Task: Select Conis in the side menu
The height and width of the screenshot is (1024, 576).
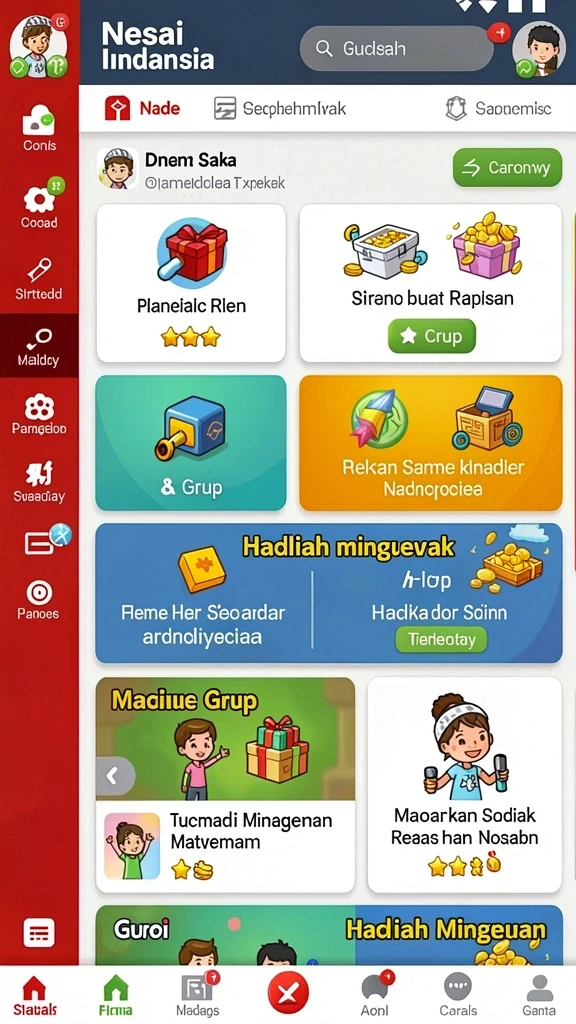Action: 39,129
